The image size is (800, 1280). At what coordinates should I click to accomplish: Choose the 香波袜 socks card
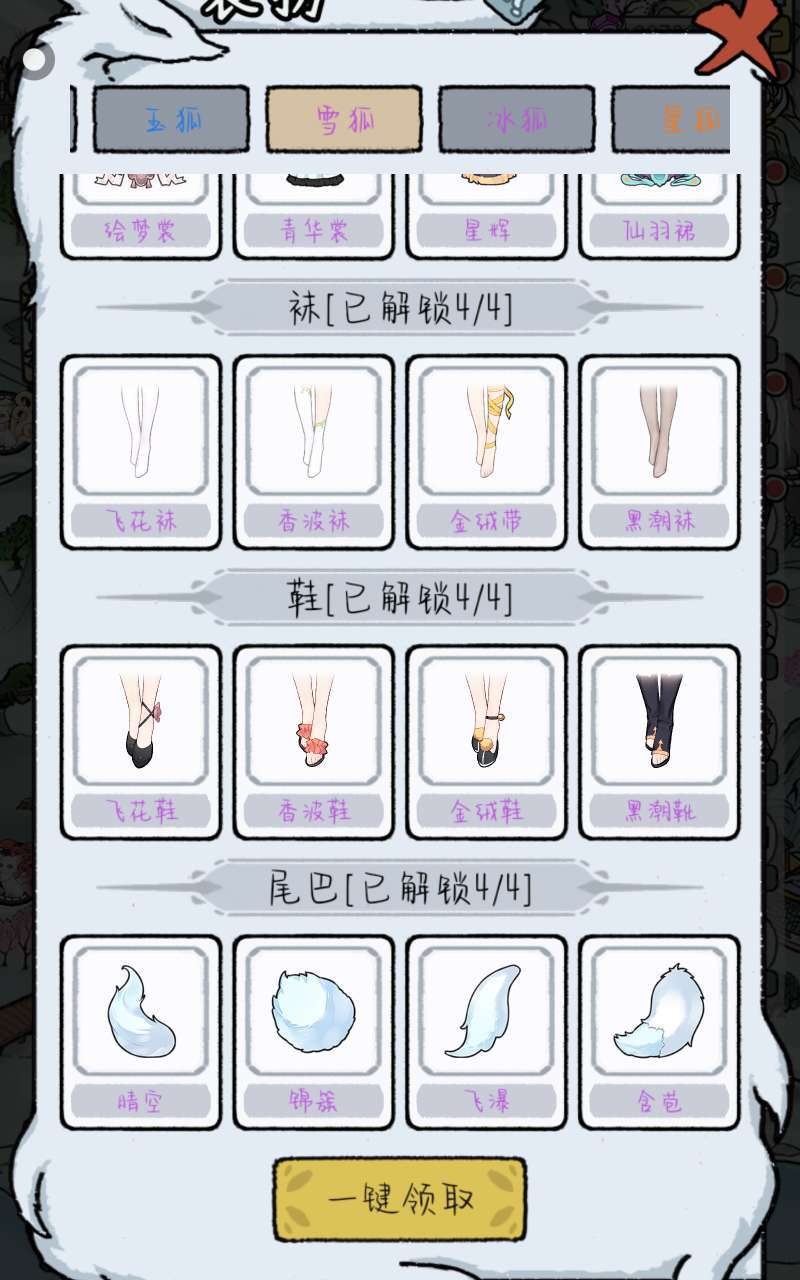pyautogui.click(x=314, y=452)
